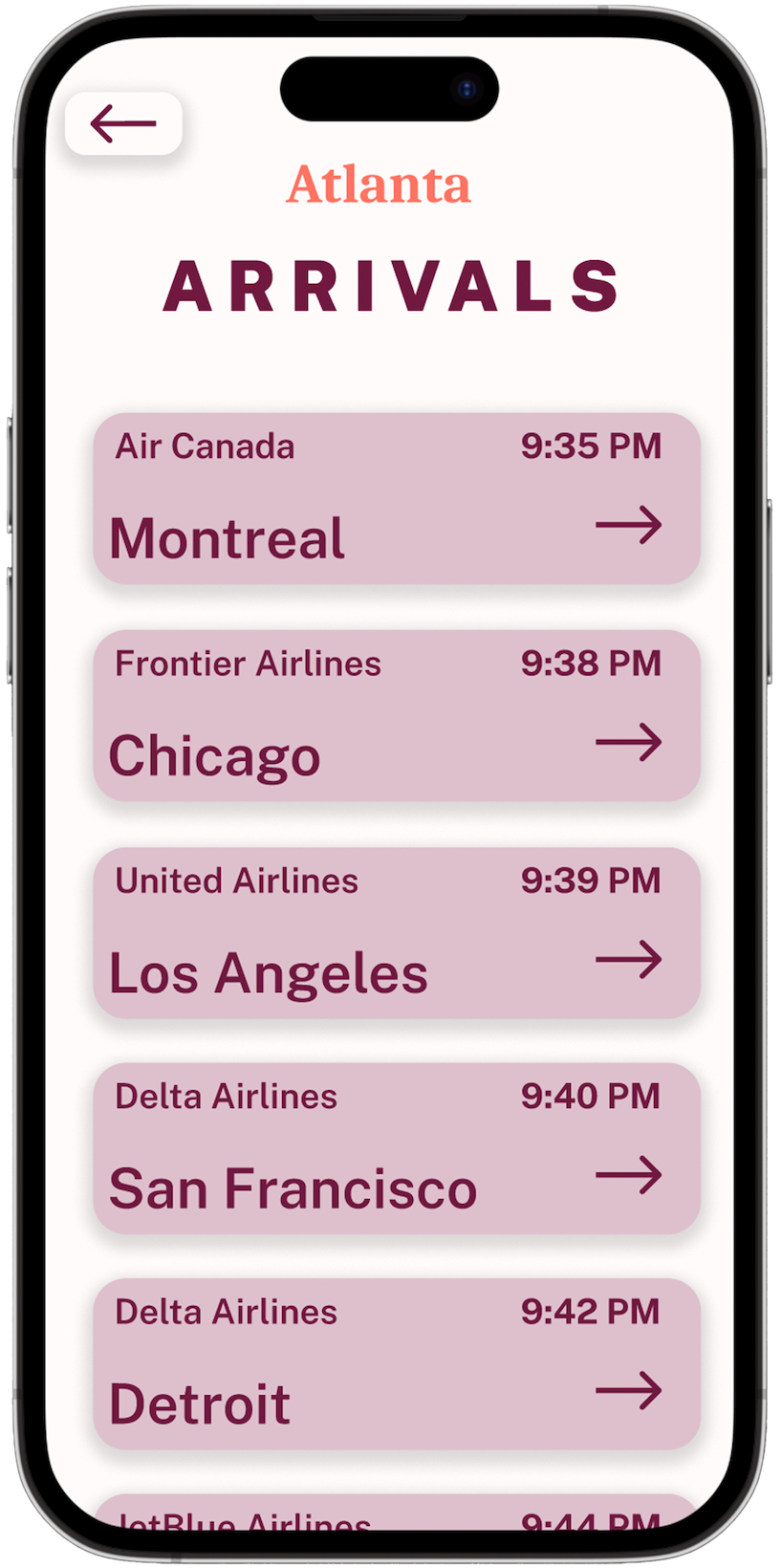Go back using the left arrow button
This screenshot has width=782, height=1568.
coord(123,124)
